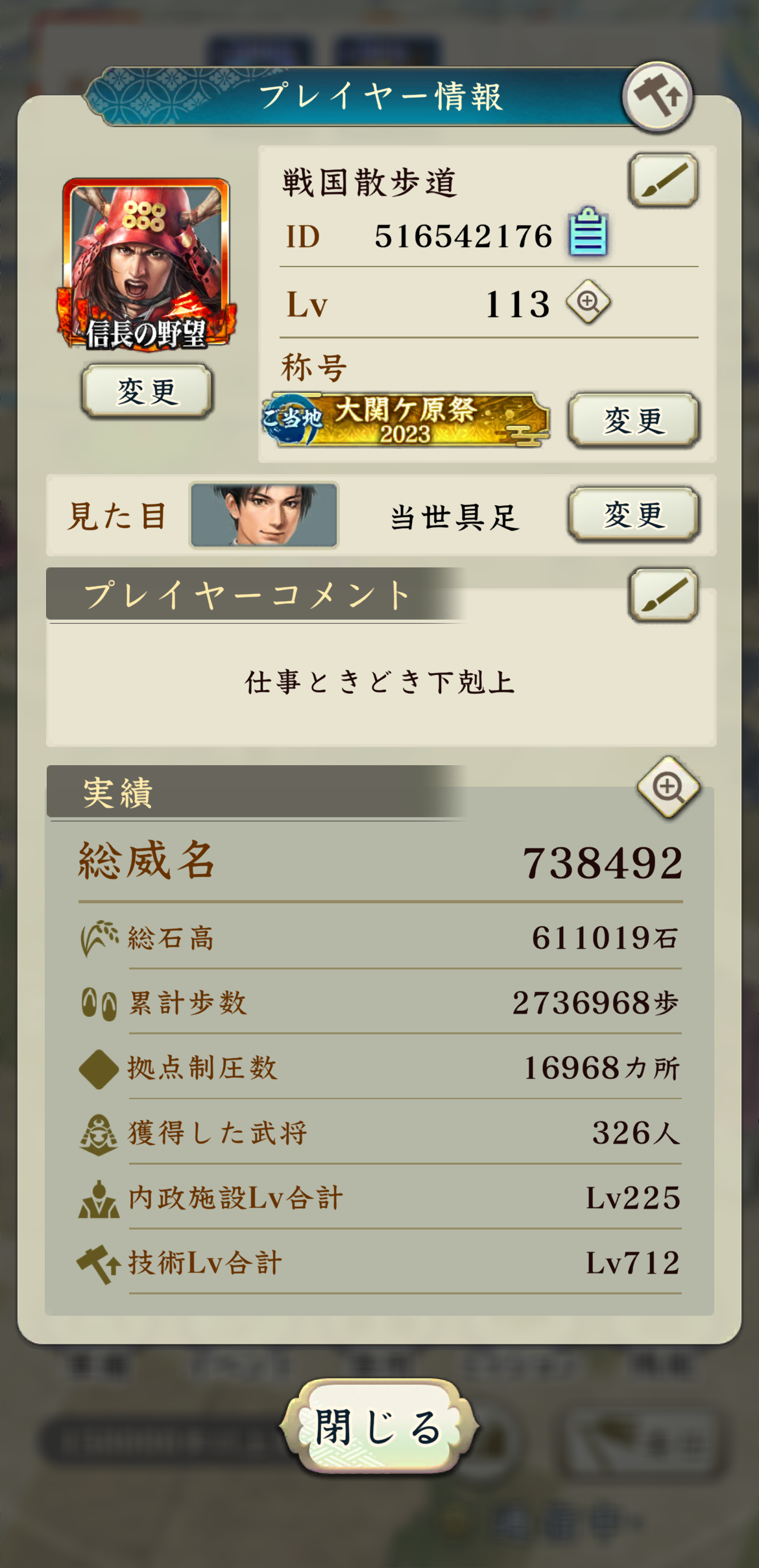Open the 実績 details magnifier
This screenshot has width=759, height=1568.
tap(668, 787)
